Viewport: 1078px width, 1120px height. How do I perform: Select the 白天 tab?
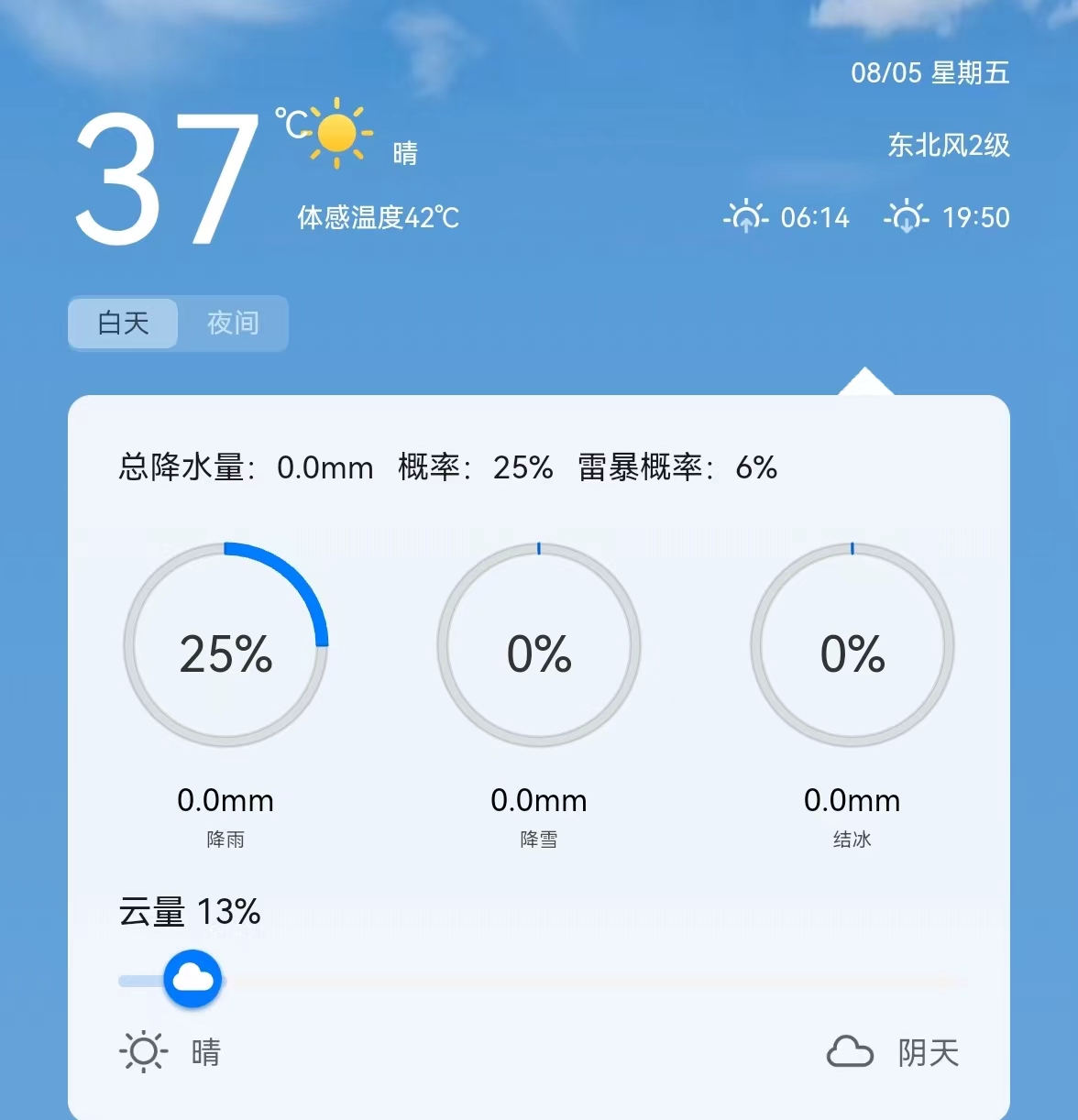124,323
